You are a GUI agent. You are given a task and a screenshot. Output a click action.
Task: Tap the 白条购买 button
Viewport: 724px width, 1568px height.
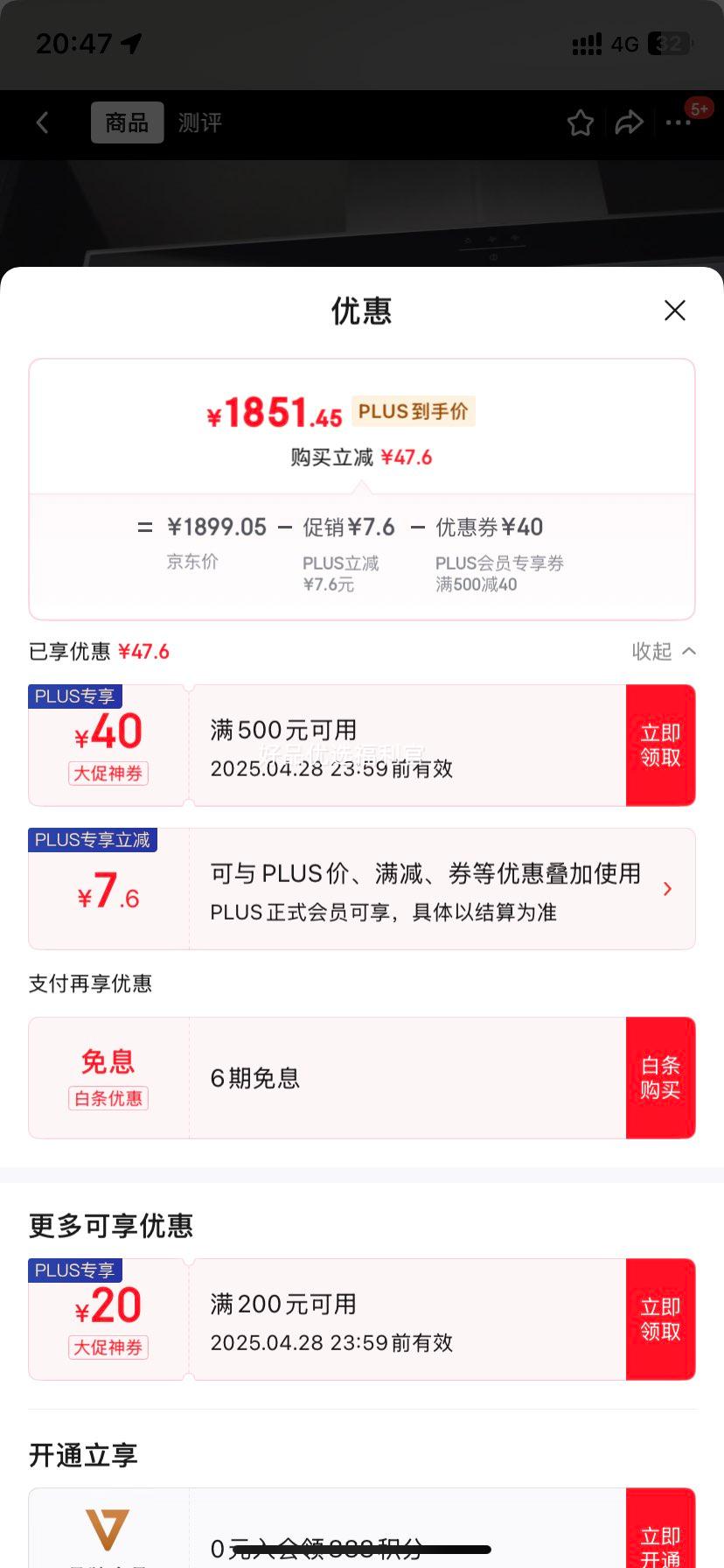coord(660,1078)
